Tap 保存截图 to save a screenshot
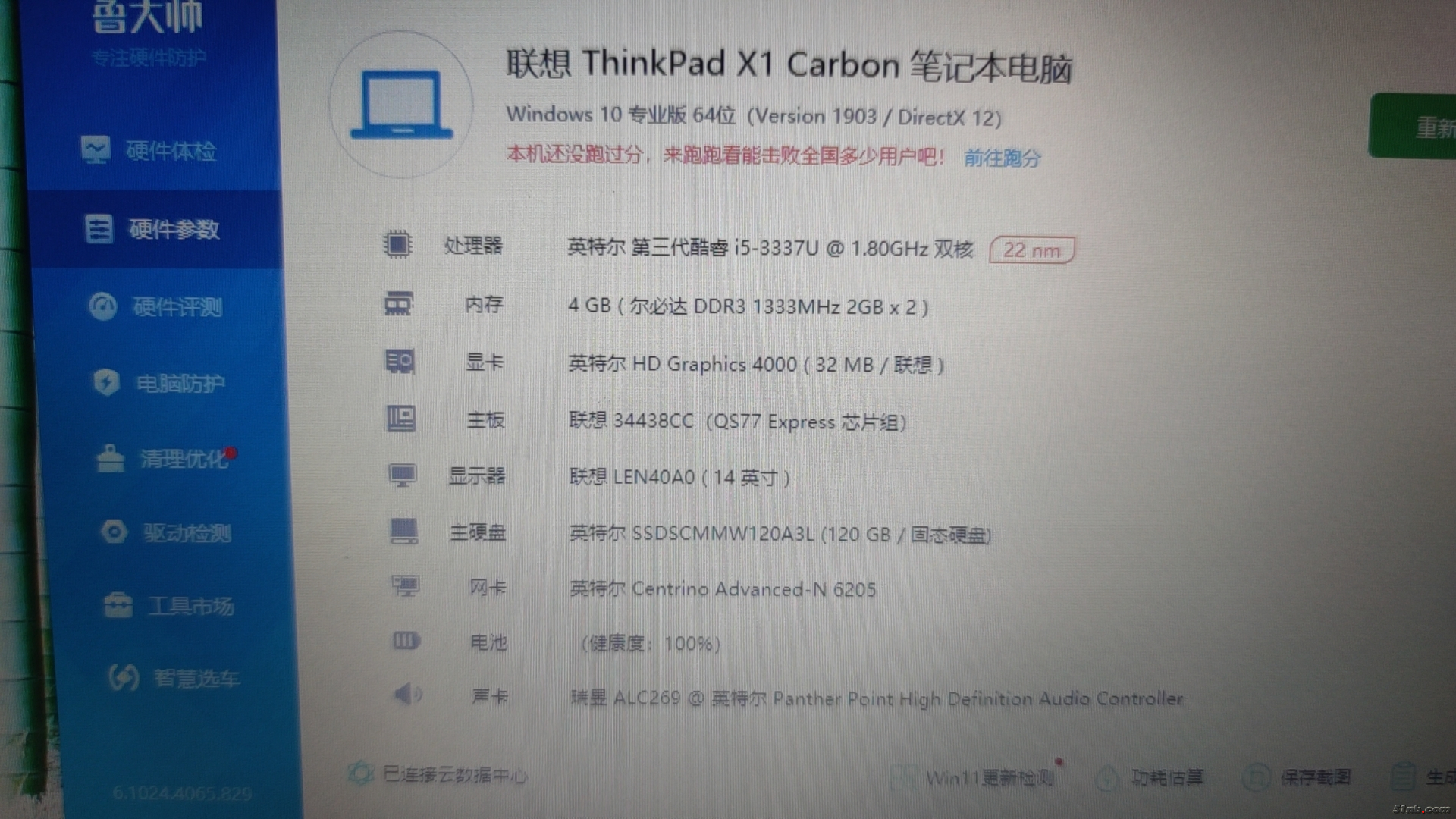Viewport: 1456px width, 819px height. (1298, 777)
